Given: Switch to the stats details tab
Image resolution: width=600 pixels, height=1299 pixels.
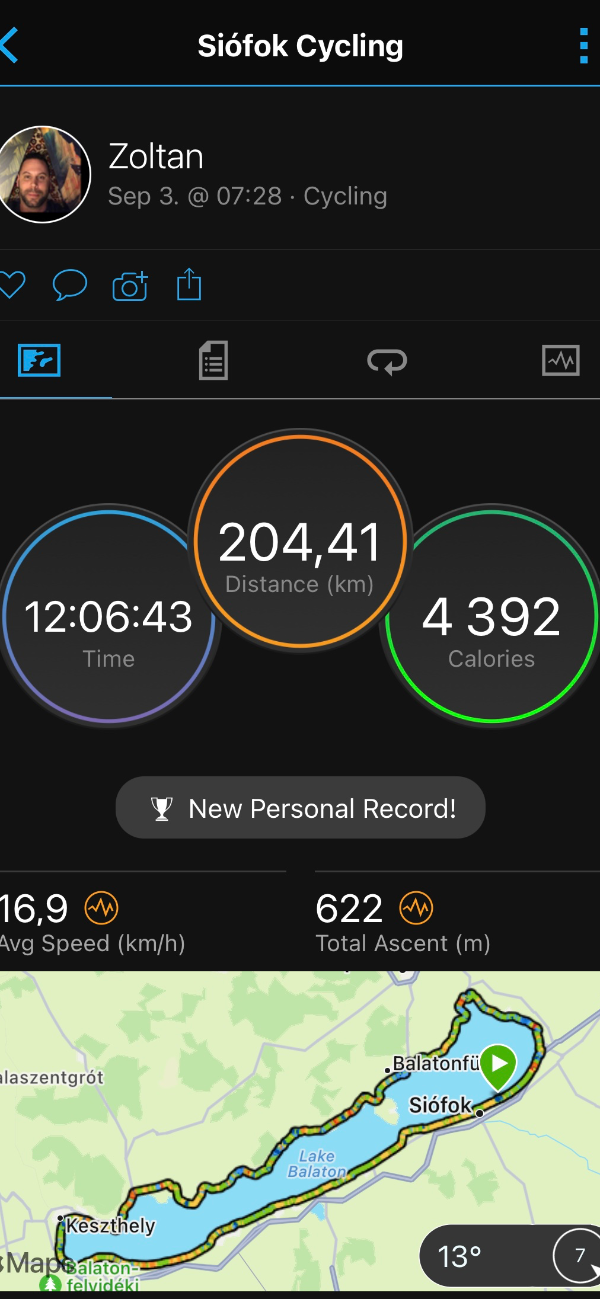Looking at the screenshot, I should click(213, 360).
